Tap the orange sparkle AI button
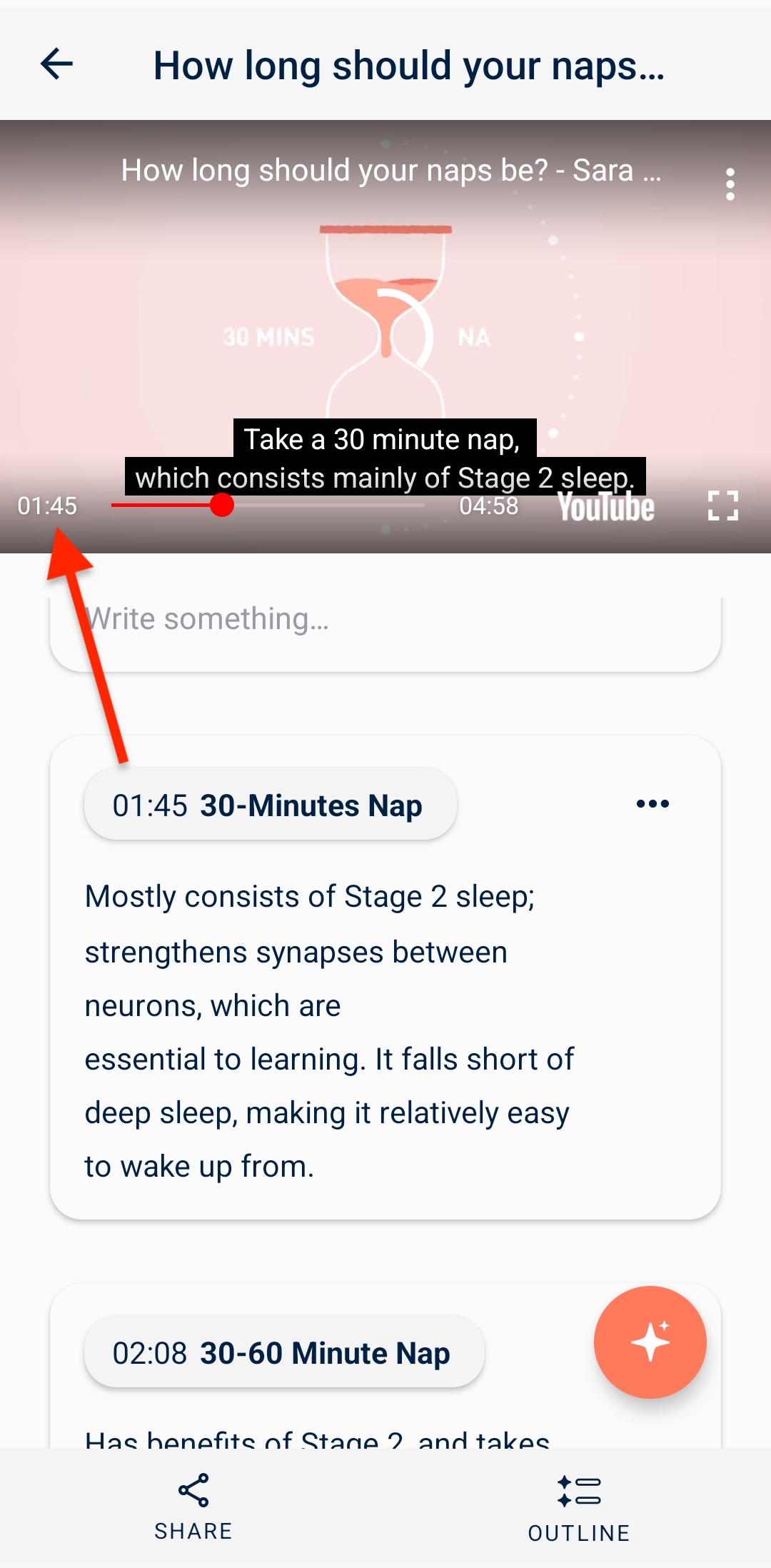771x1568 pixels. coord(650,1342)
